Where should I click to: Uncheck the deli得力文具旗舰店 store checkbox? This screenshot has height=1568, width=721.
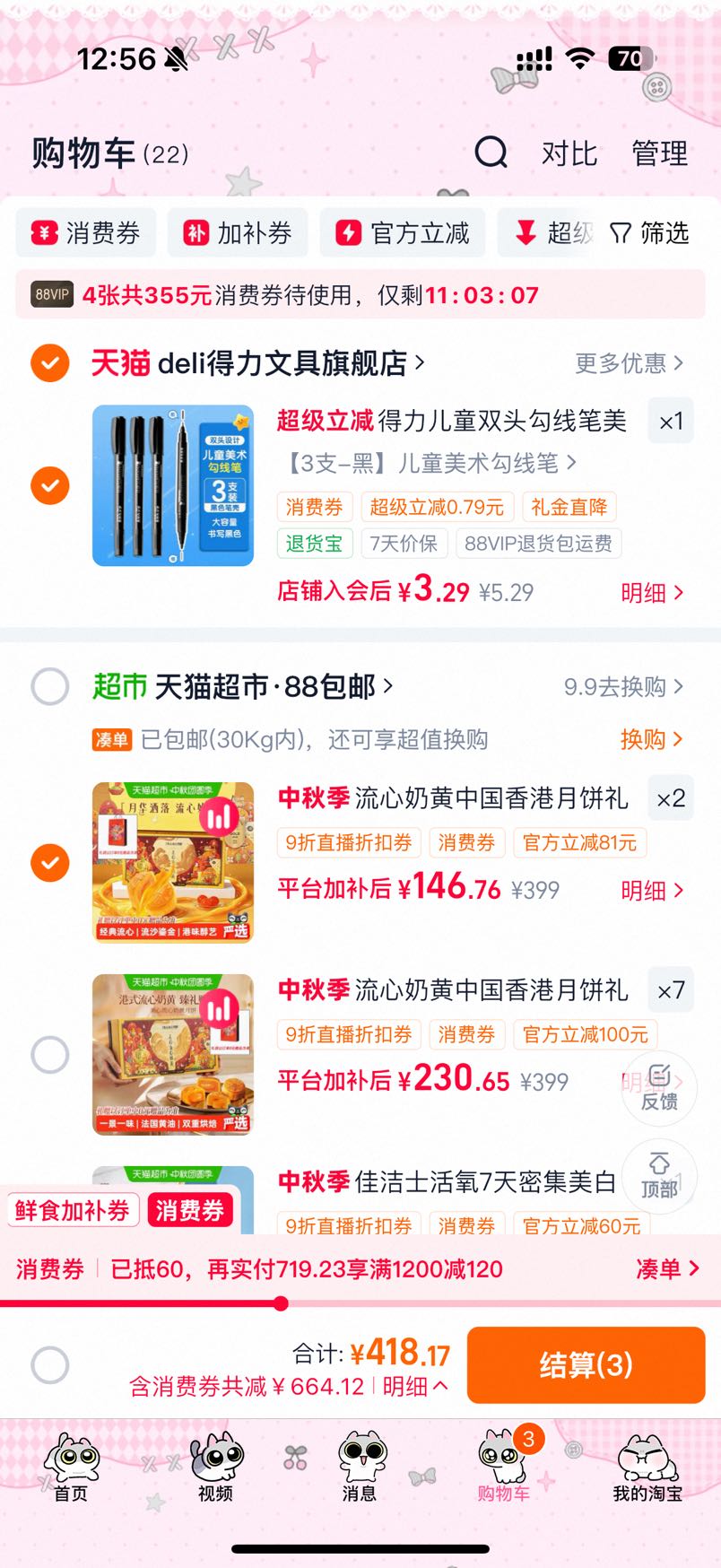point(50,362)
